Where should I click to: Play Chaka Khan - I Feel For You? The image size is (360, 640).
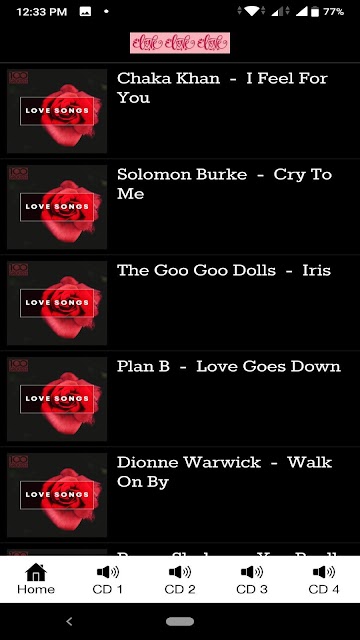pyautogui.click(x=180, y=111)
